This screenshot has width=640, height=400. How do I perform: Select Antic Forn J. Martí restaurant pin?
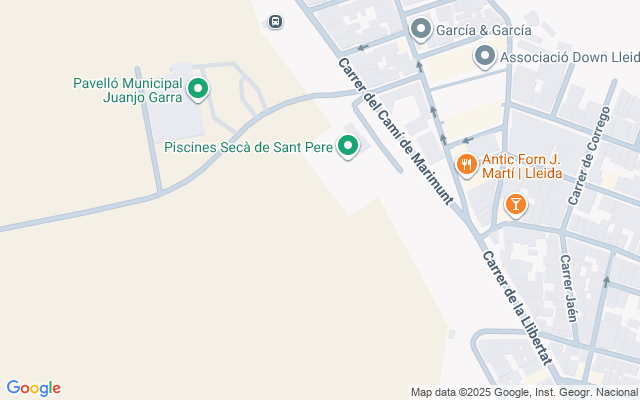coord(466,164)
